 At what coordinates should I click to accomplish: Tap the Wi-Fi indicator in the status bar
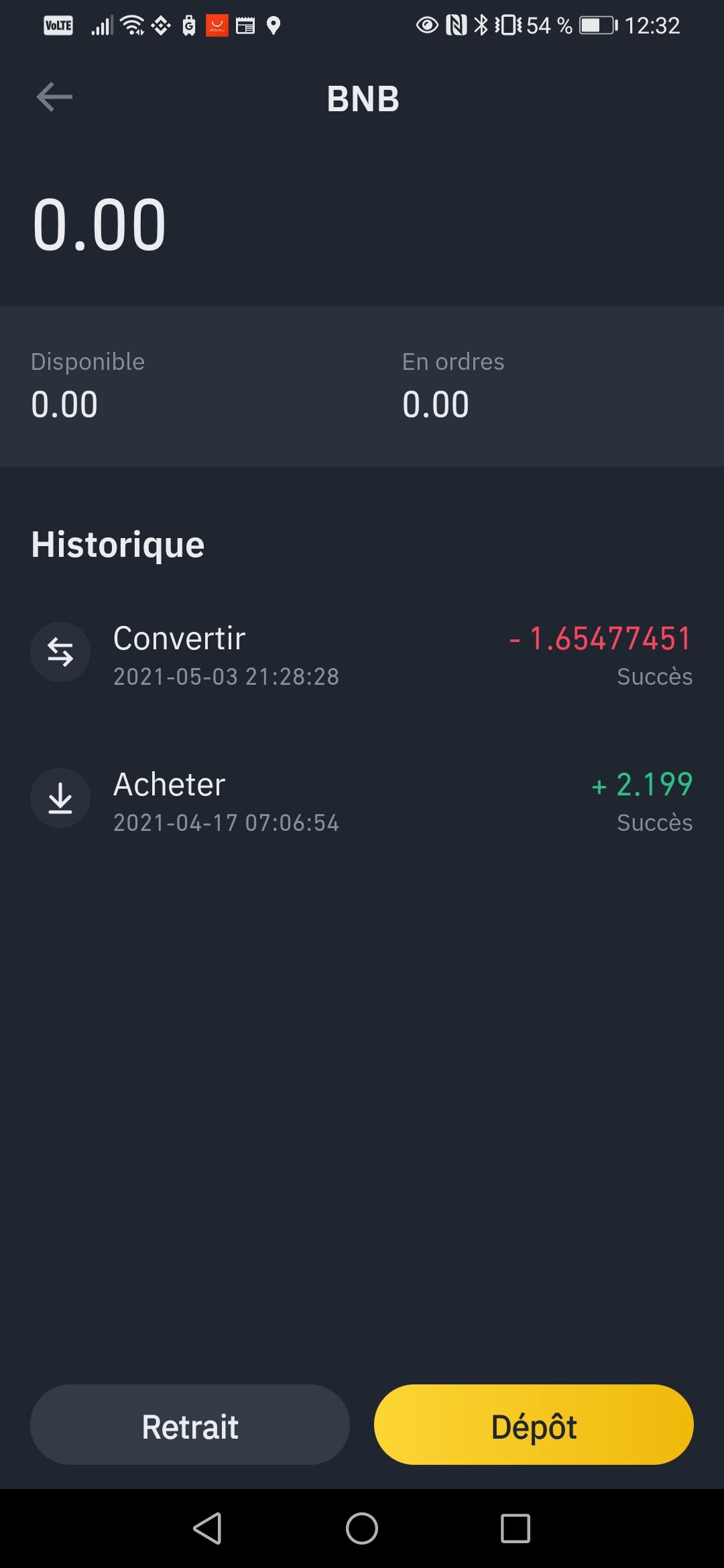(x=131, y=25)
